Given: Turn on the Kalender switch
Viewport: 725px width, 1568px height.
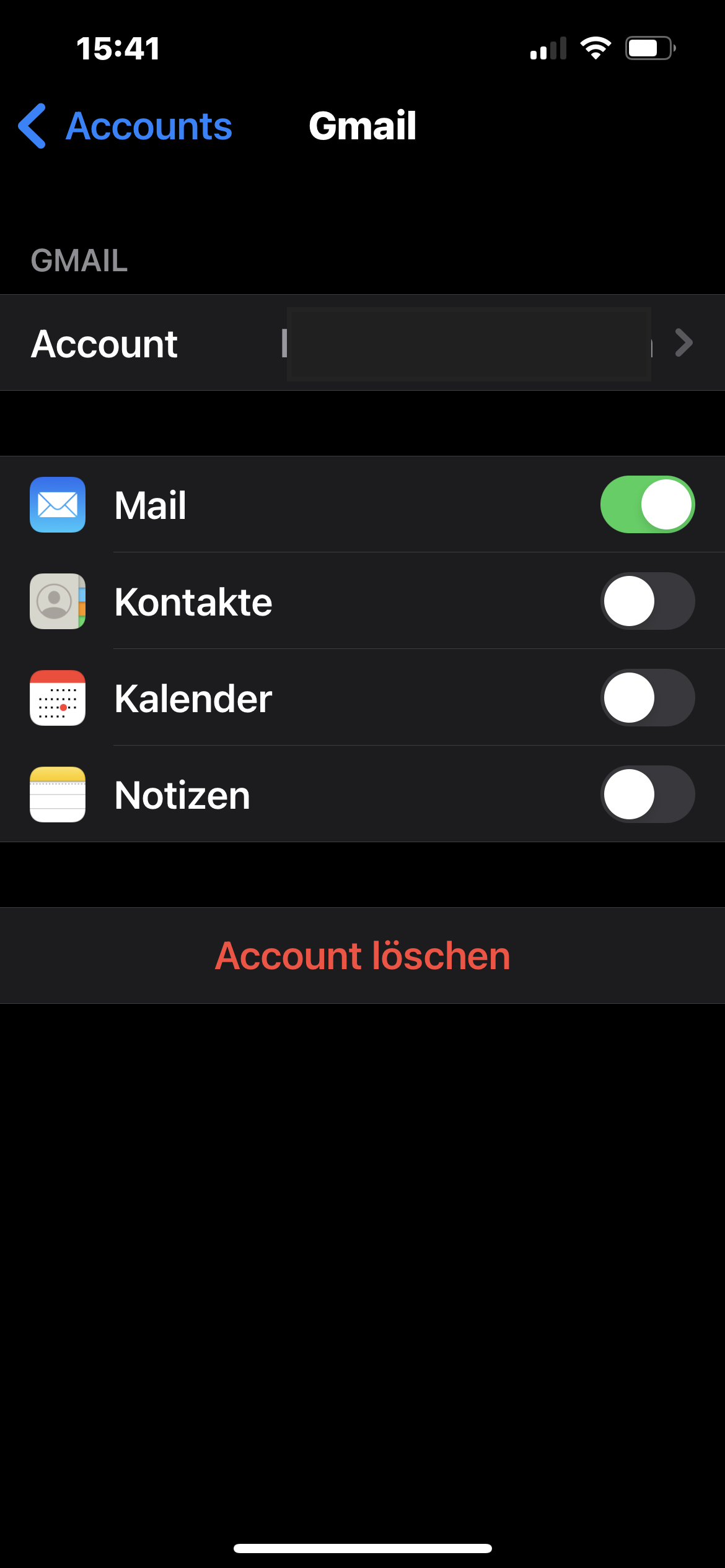Looking at the screenshot, I should [x=647, y=698].
